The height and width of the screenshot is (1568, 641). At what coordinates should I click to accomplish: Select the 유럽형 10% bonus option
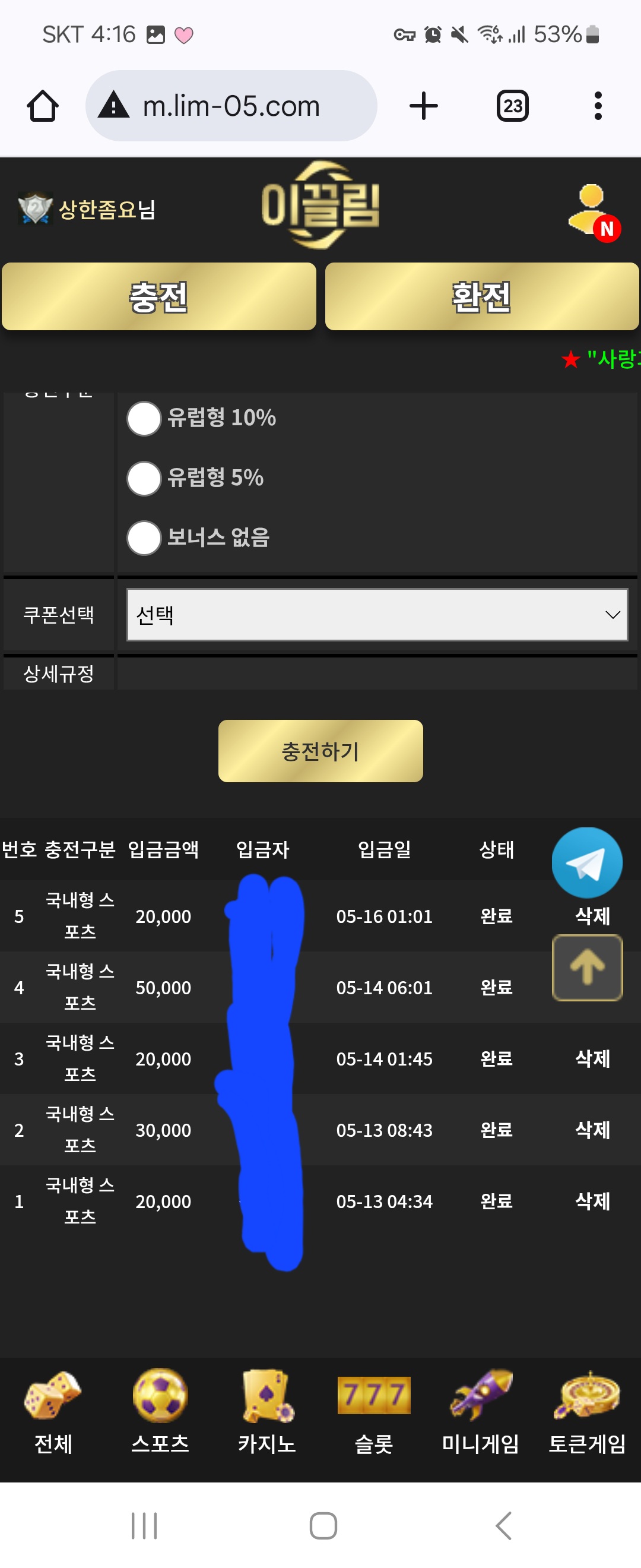(144, 418)
